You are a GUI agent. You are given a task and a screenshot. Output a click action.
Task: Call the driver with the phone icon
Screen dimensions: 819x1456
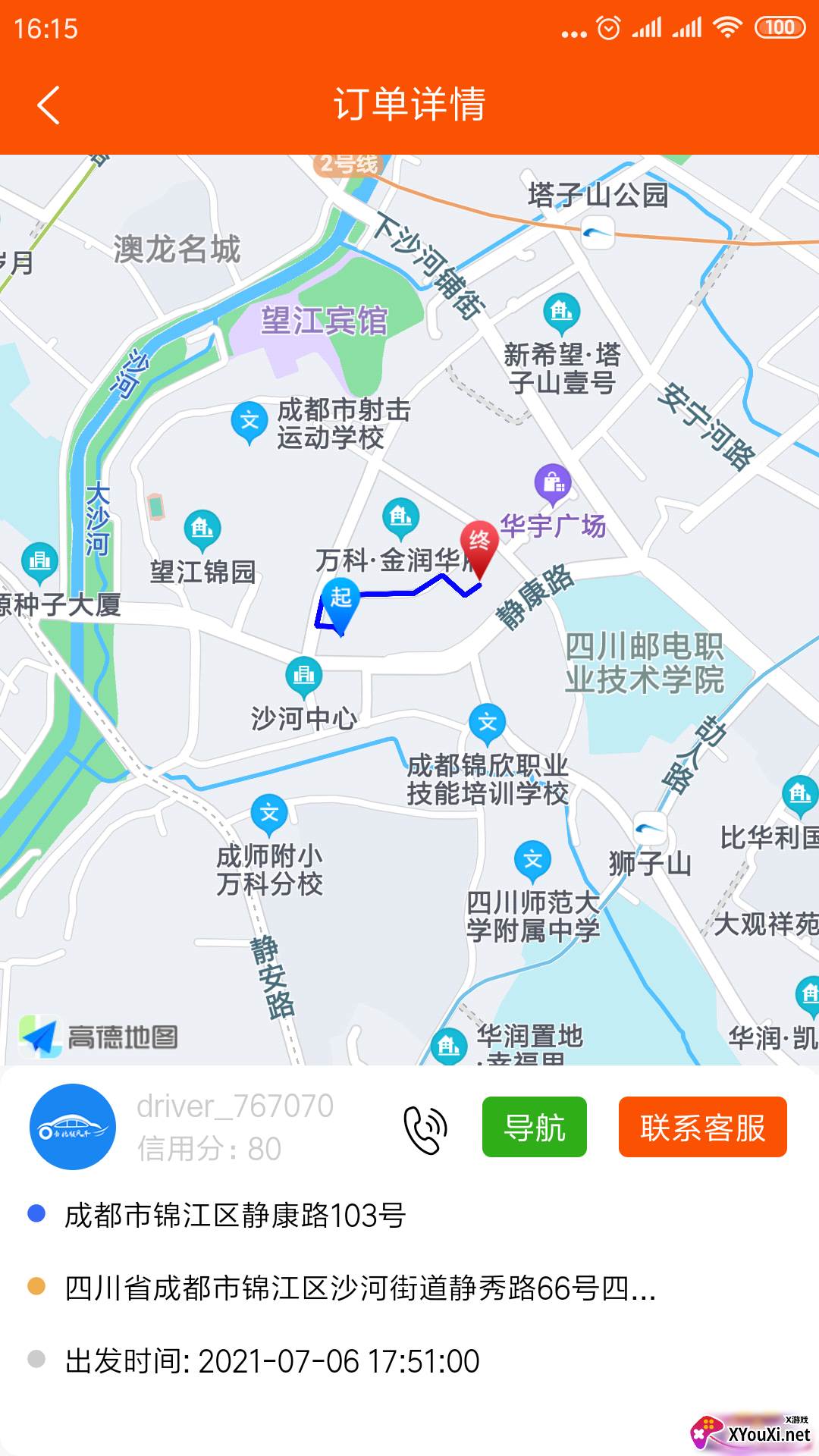pyautogui.click(x=425, y=1128)
